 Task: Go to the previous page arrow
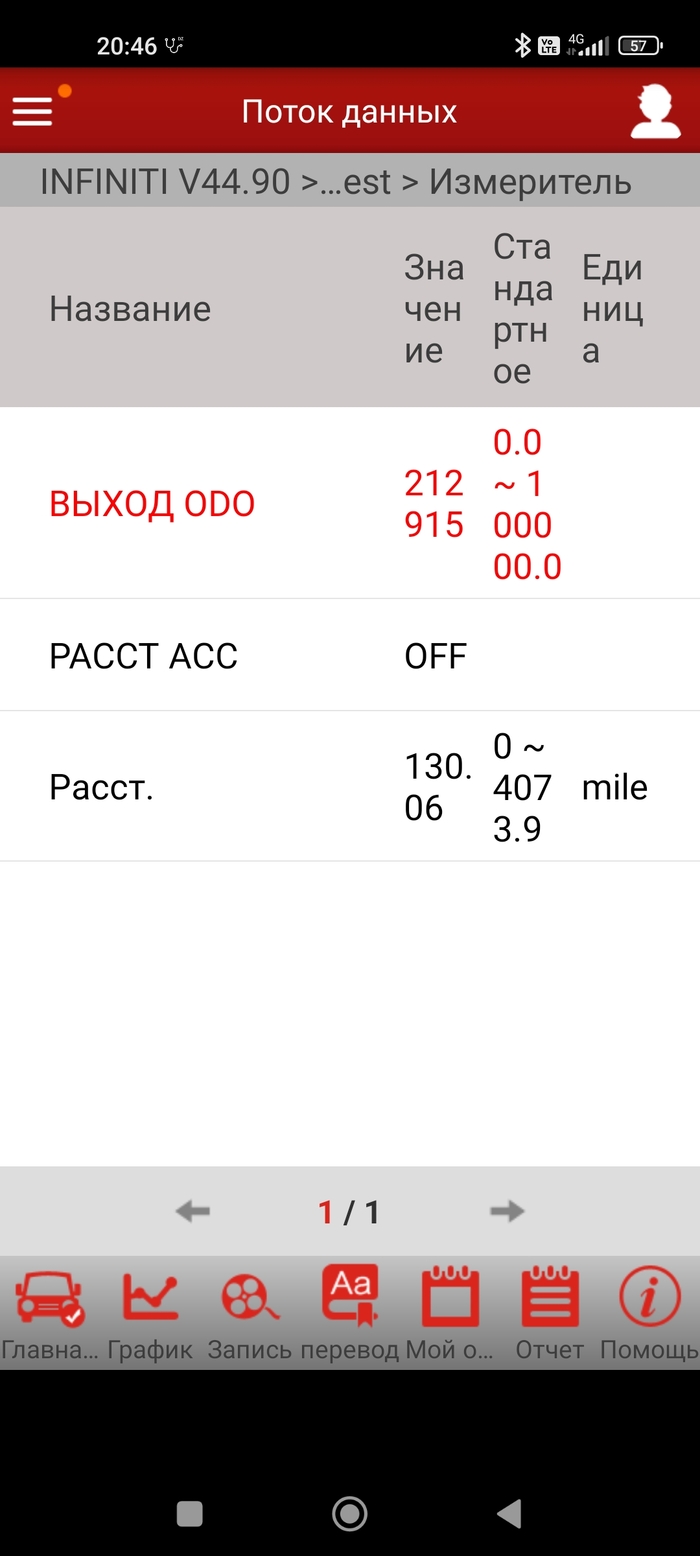click(x=193, y=1212)
